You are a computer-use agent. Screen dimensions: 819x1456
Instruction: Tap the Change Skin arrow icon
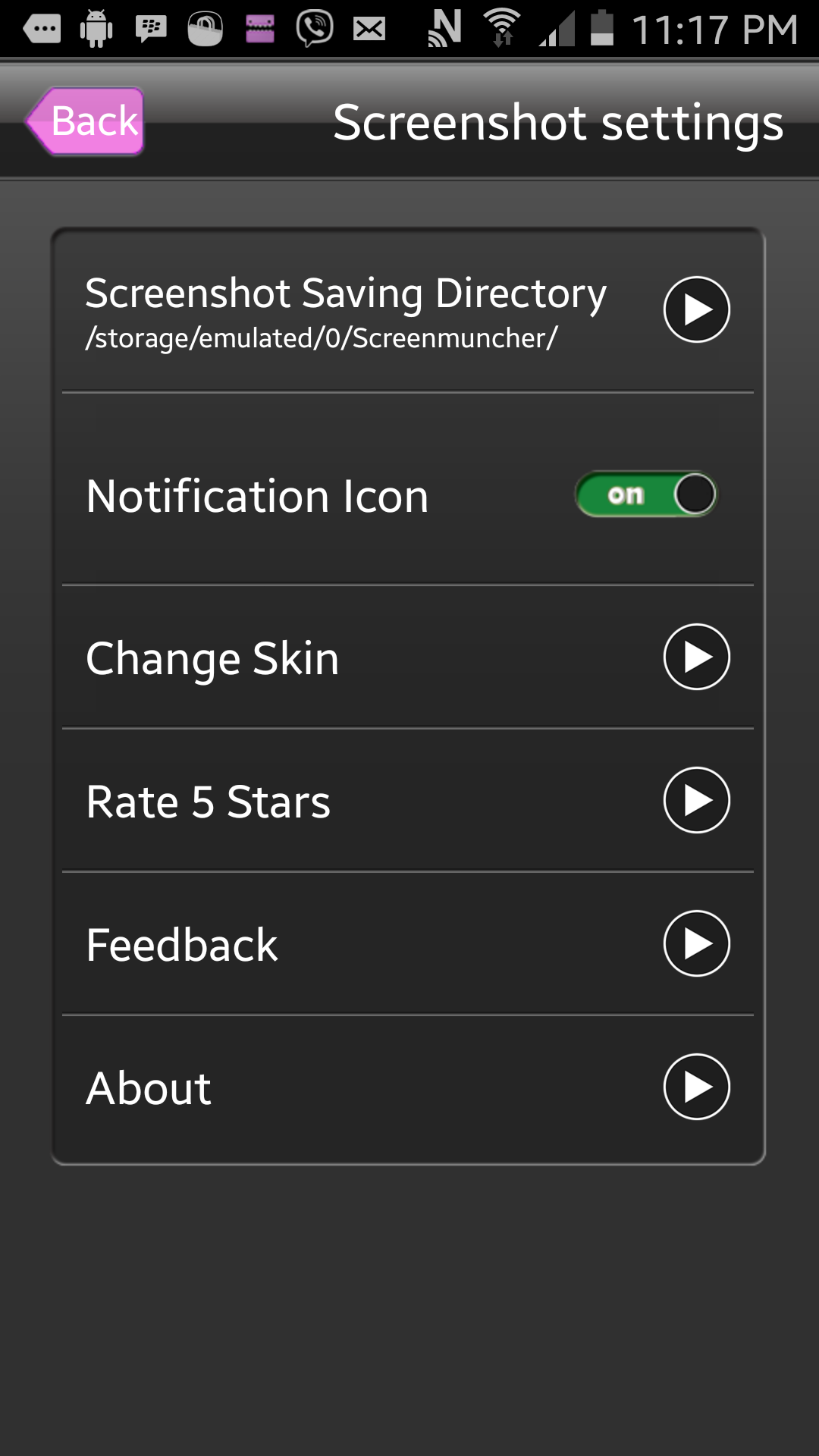(x=696, y=657)
